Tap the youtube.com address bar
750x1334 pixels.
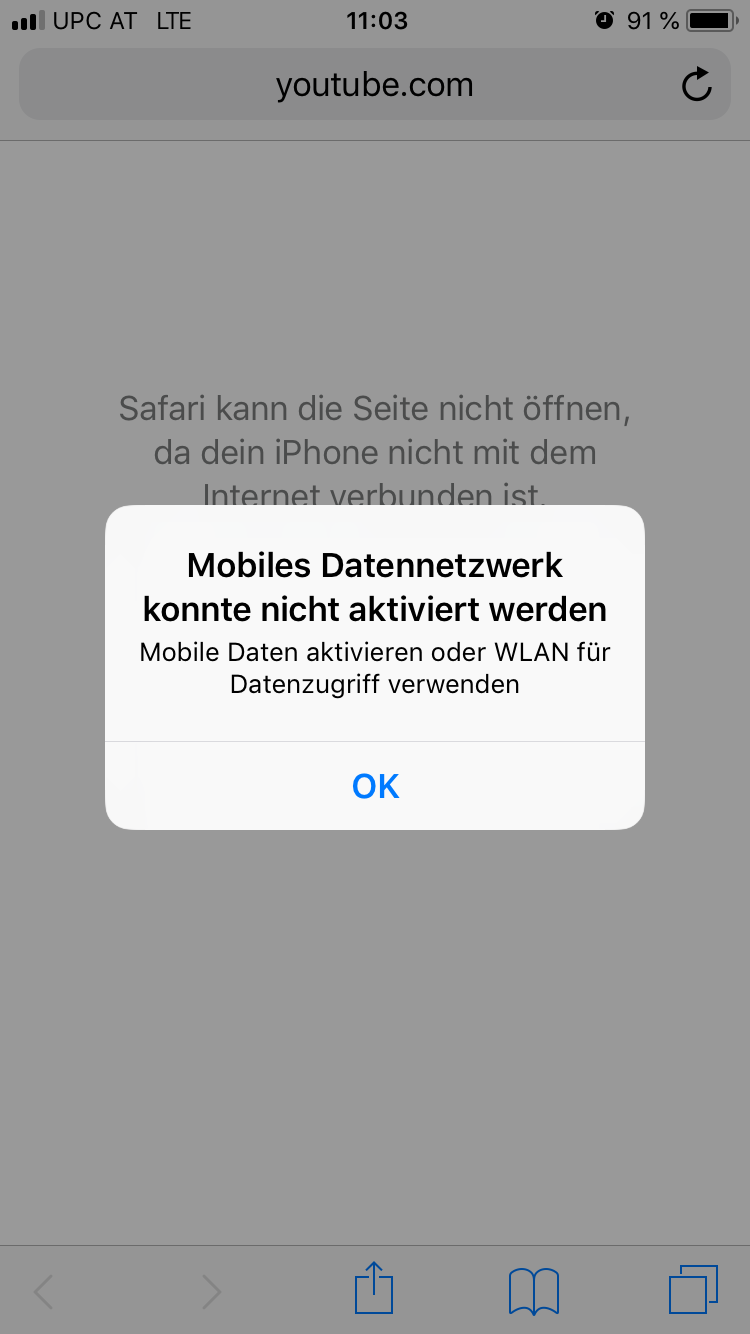(375, 85)
